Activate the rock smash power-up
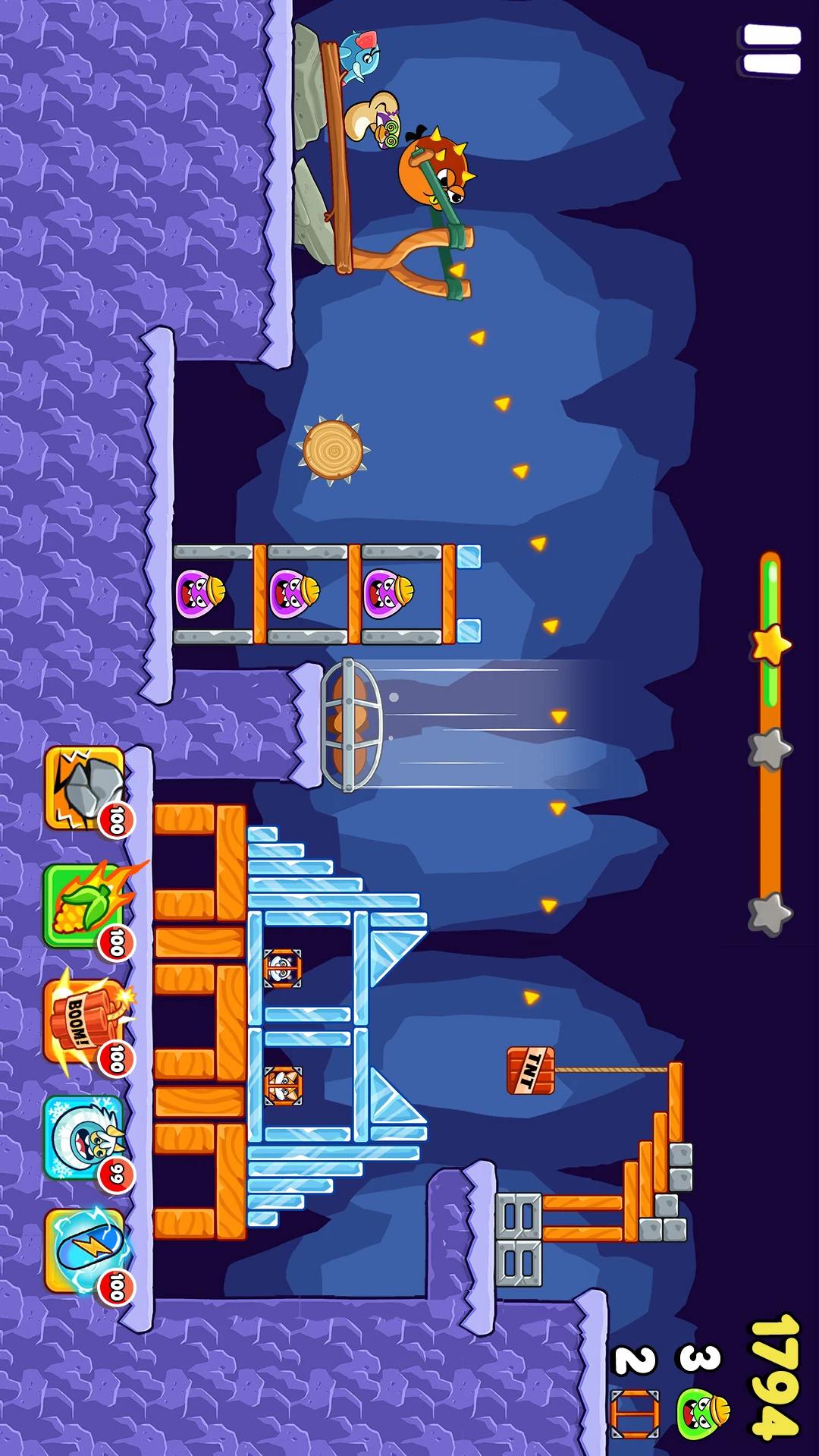 85,788
